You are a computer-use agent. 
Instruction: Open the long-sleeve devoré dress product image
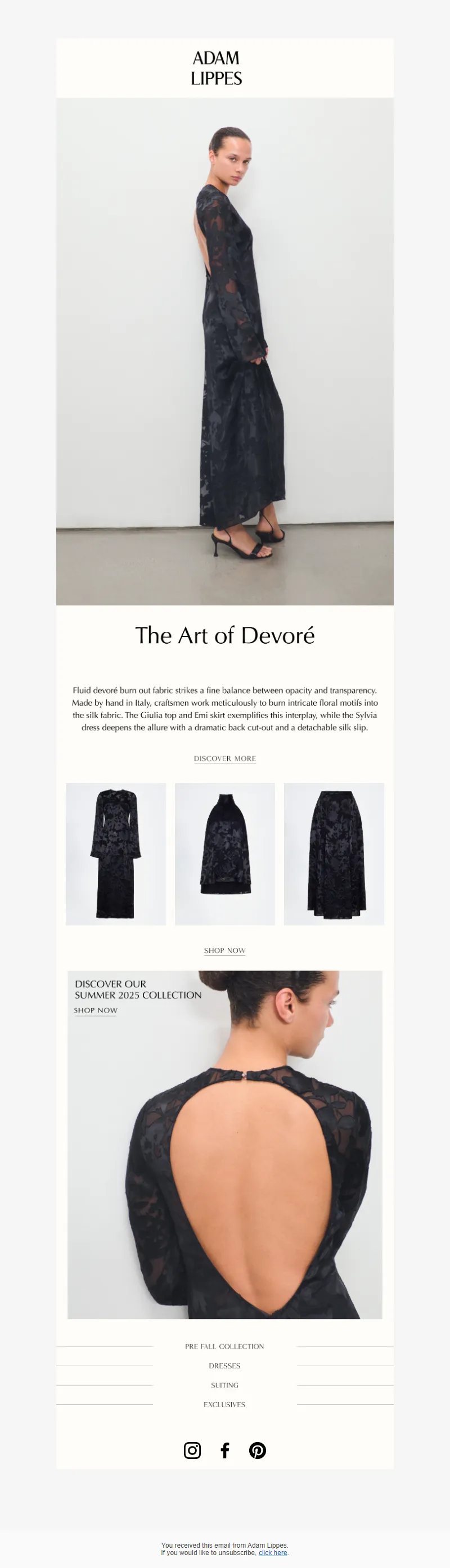116,853
